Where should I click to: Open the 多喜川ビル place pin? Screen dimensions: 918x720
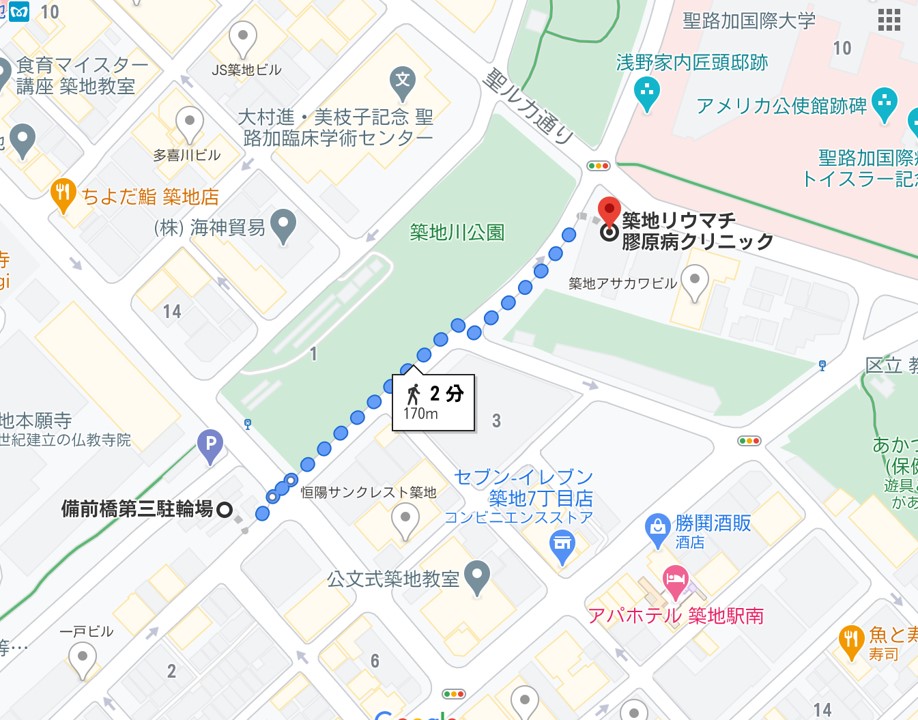[189, 124]
